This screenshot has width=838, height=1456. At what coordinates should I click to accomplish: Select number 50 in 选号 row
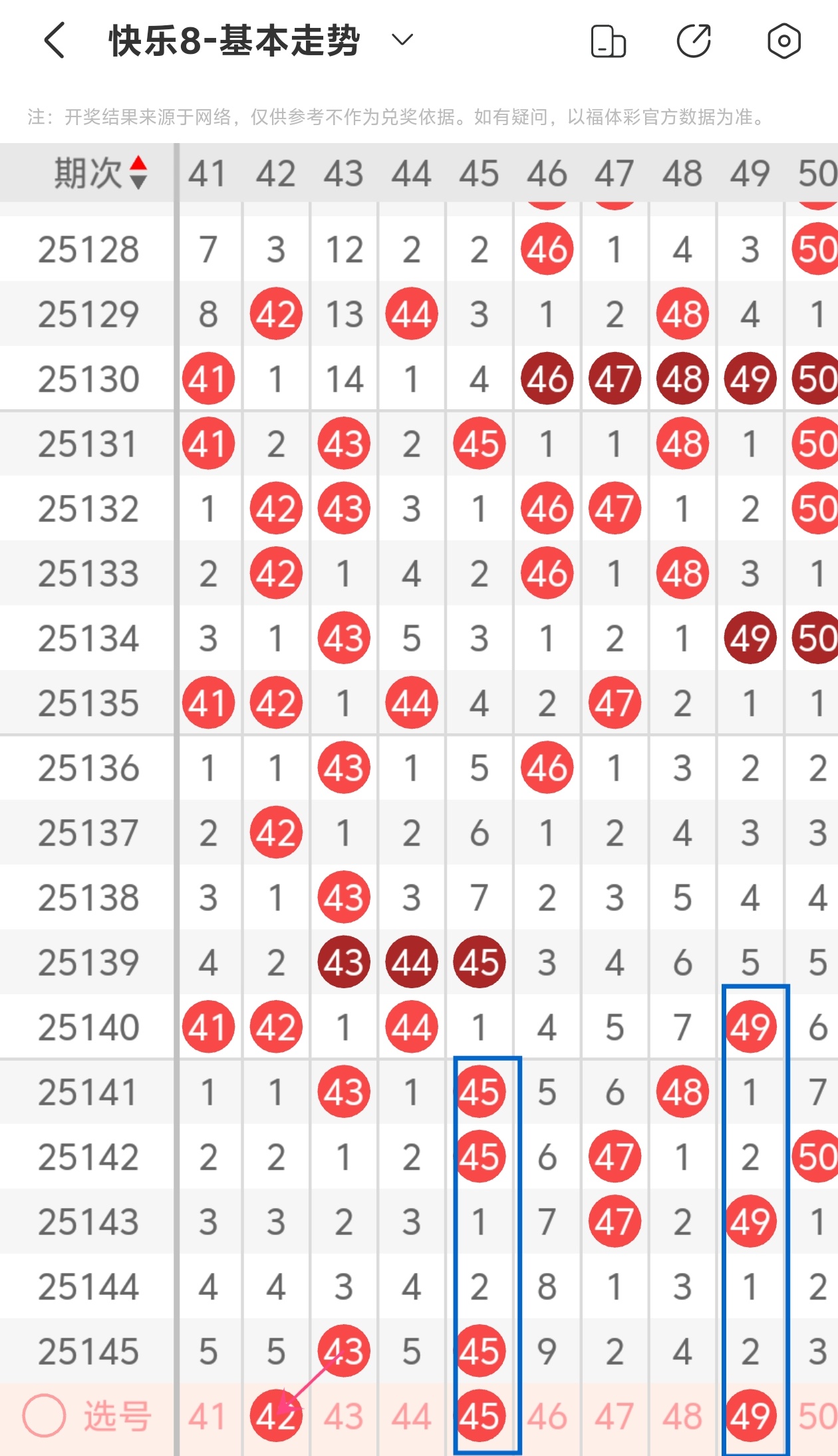[817, 1416]
